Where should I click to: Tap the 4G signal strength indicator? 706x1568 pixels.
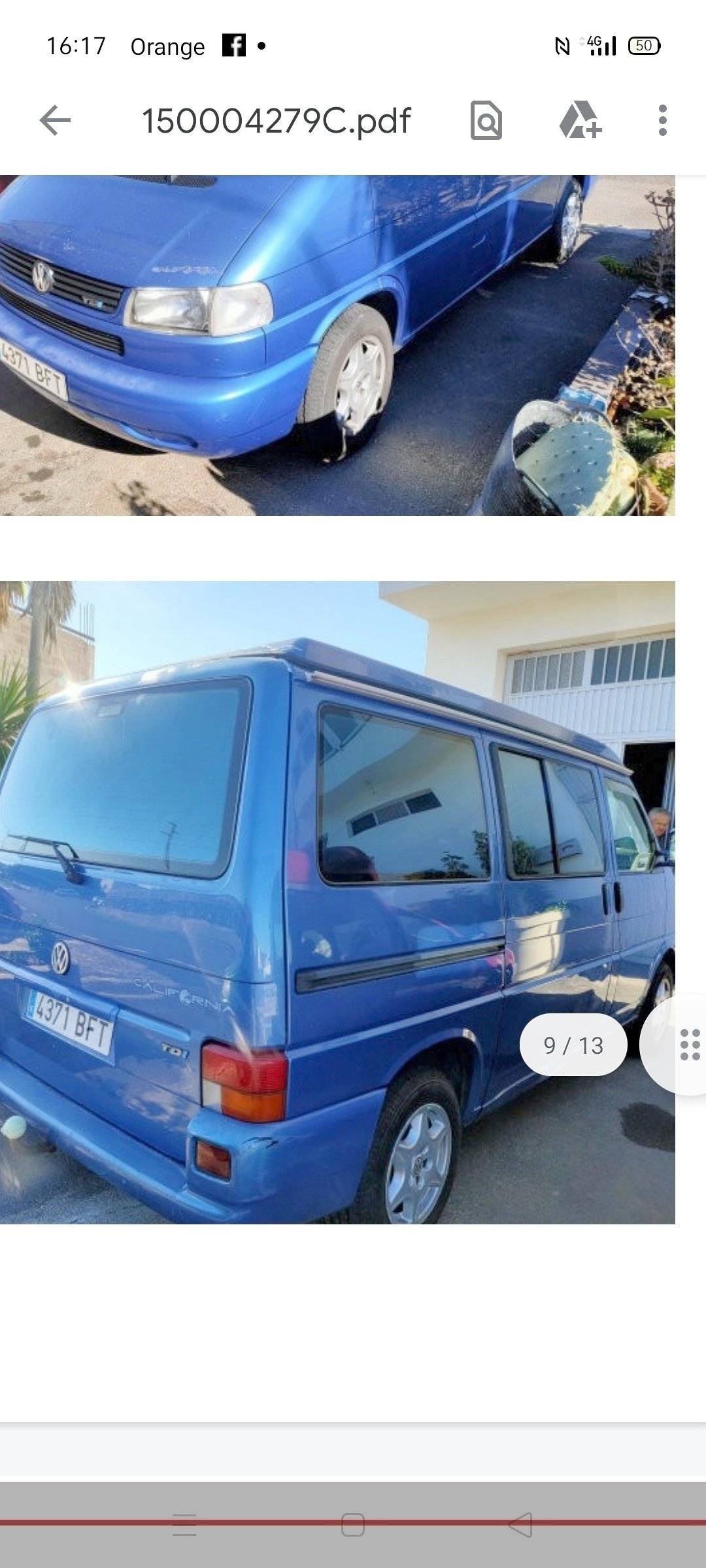tap(601, 44)
